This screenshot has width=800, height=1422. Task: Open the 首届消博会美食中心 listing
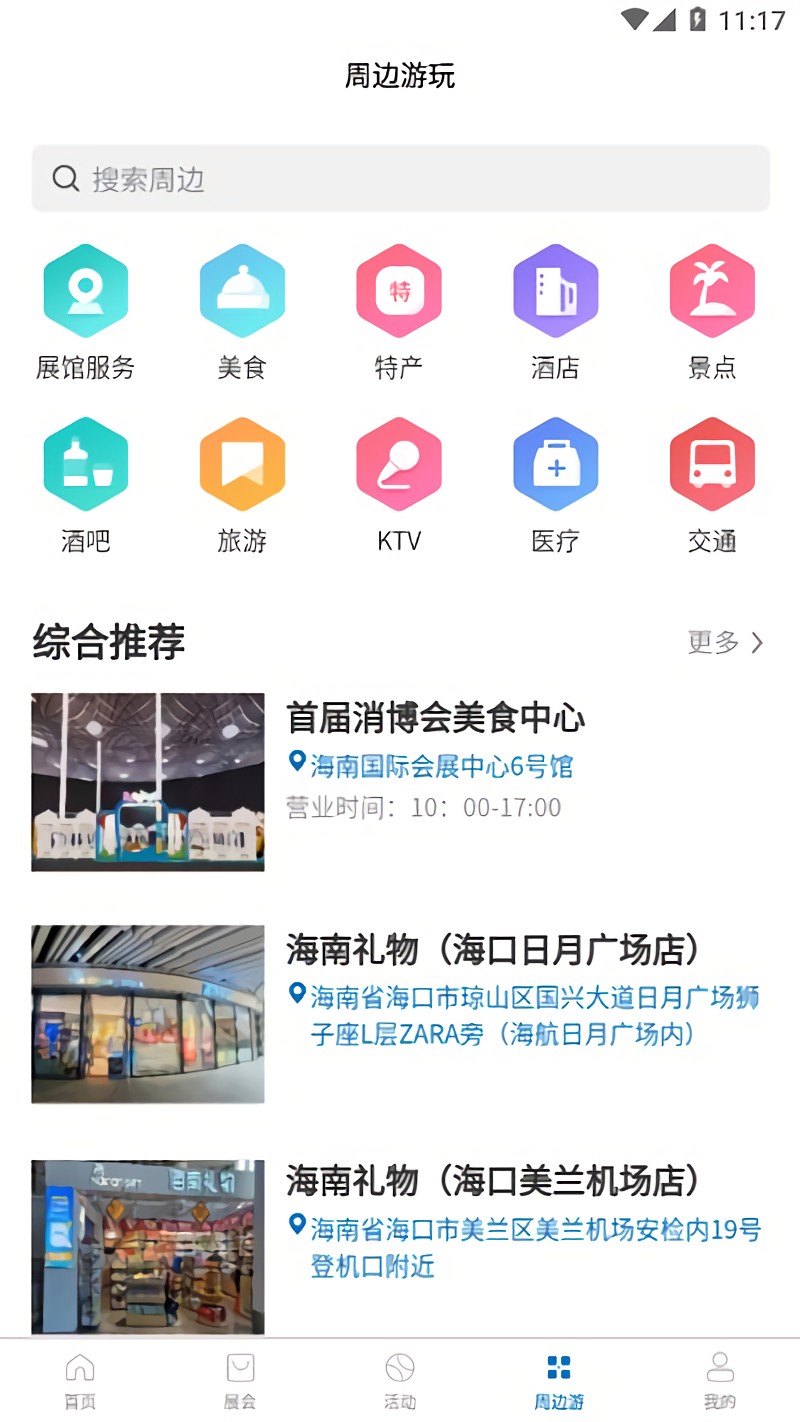[x=435, y=718]
